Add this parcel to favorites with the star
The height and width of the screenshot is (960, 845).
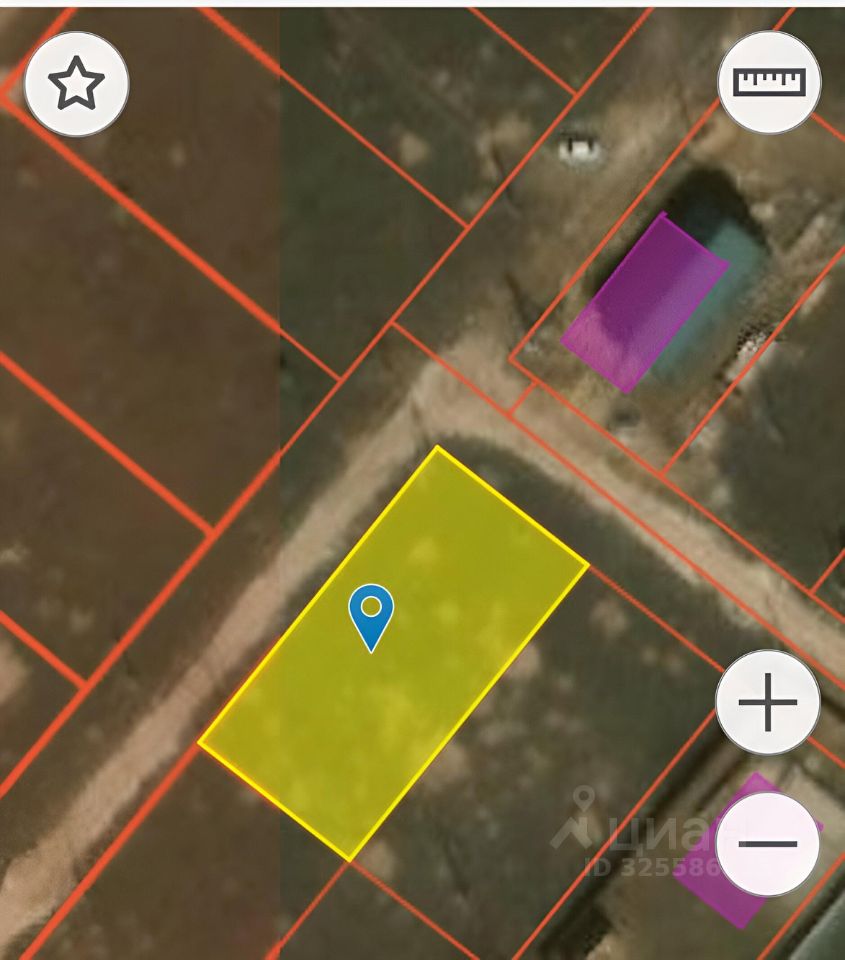click(x=76, y=84)
